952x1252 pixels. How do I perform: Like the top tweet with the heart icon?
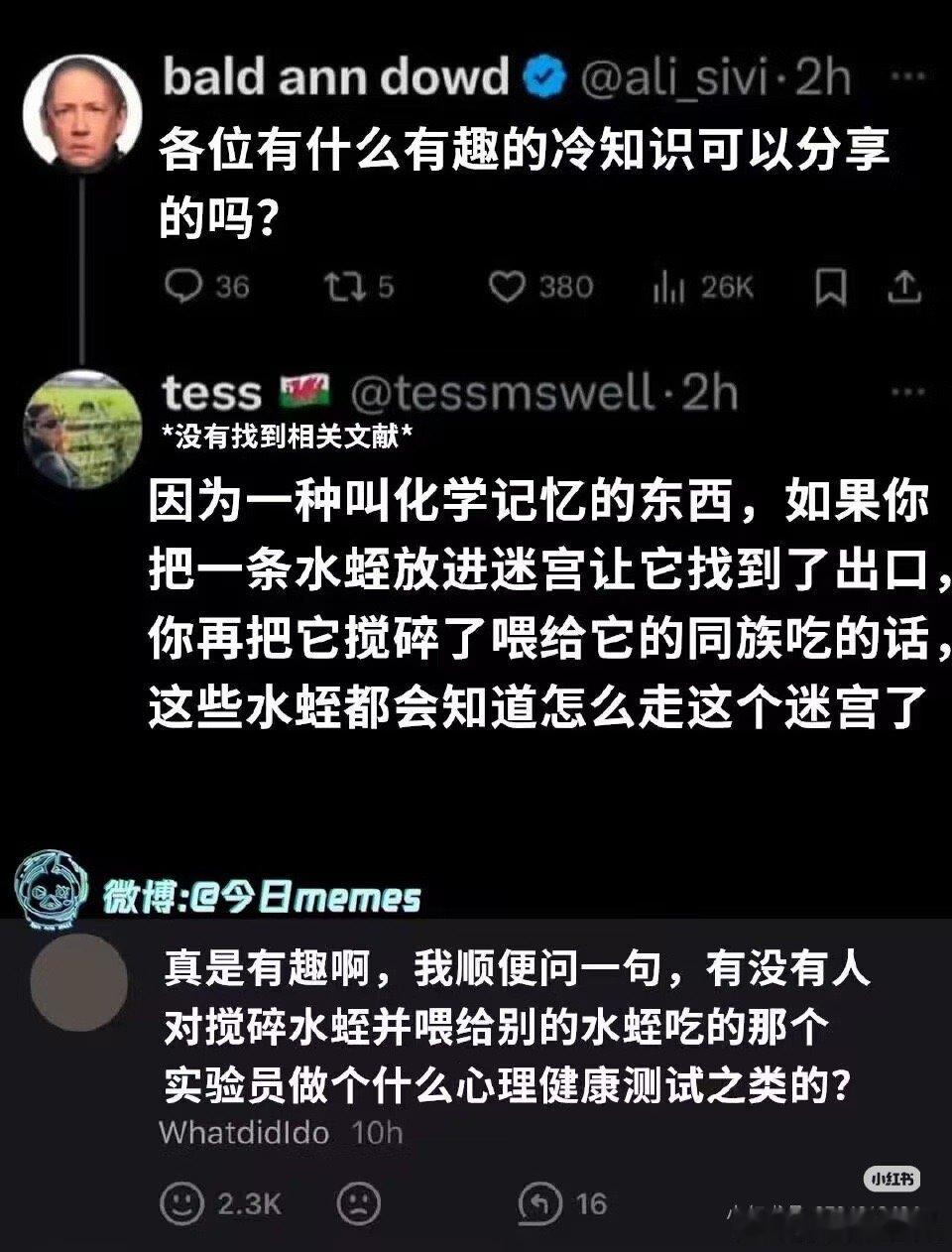pyautogui.click(x=512, y=288)
